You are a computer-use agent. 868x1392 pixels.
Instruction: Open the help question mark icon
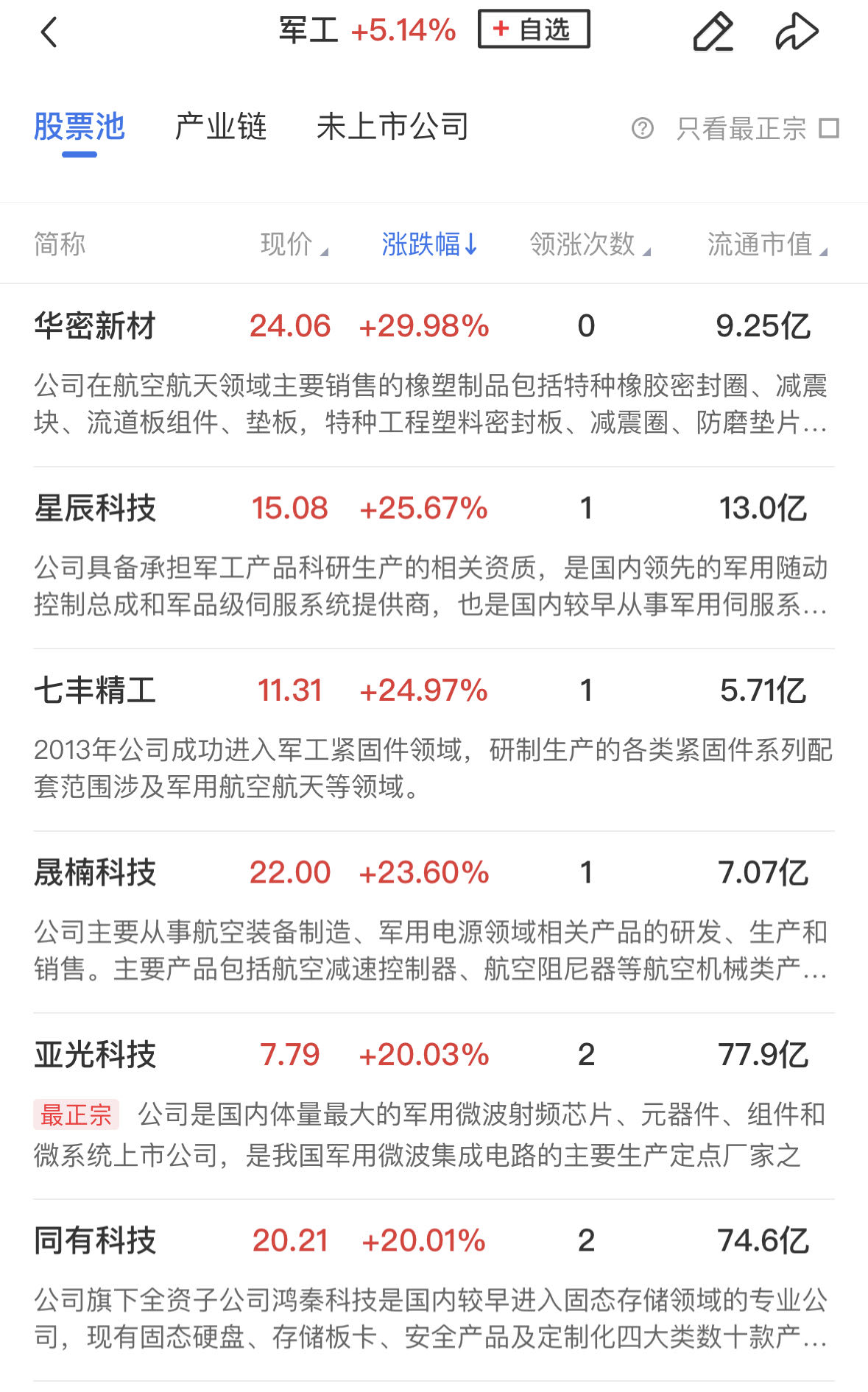point(642,129)
